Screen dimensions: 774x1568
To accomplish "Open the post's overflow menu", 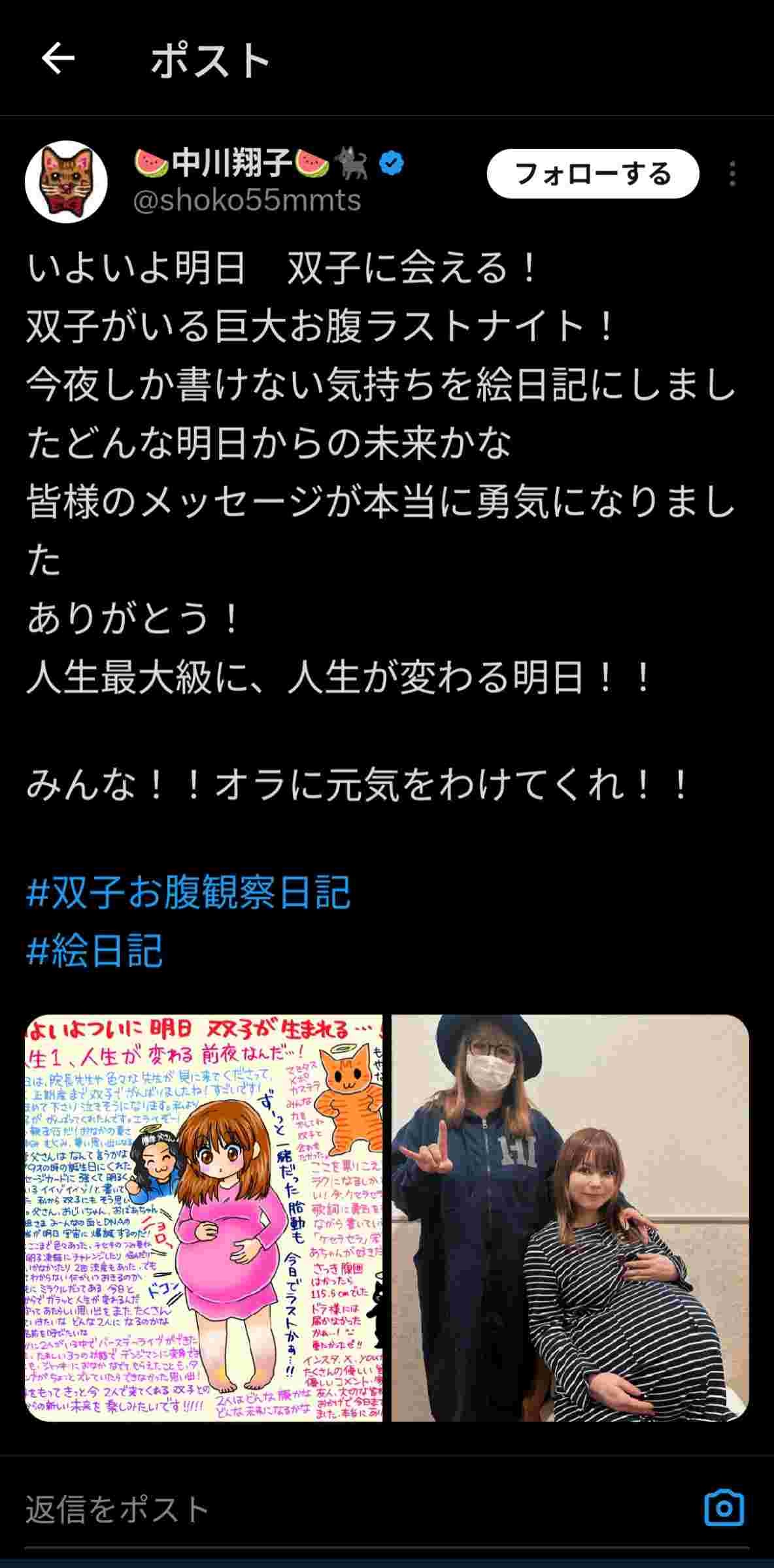I will coord(733,174).
